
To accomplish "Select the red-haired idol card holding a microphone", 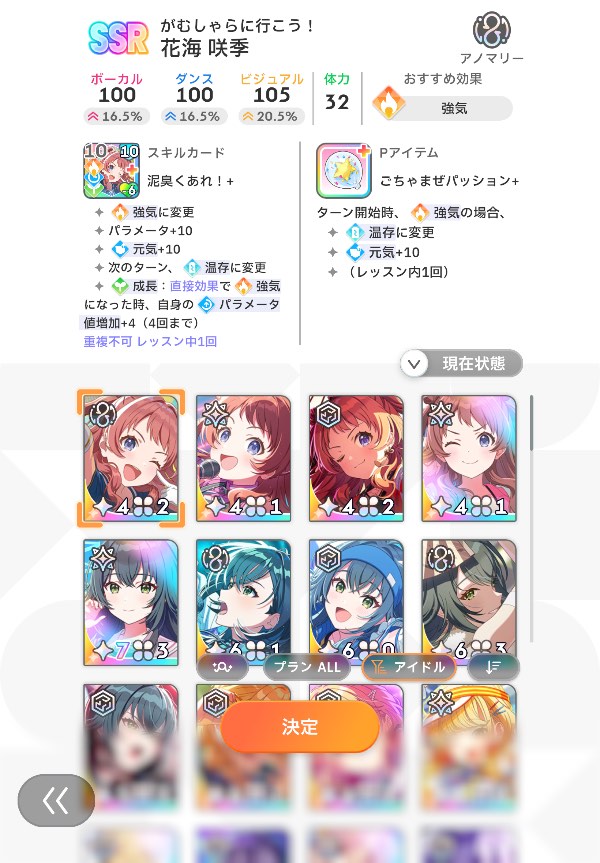I will click(243, 458).
